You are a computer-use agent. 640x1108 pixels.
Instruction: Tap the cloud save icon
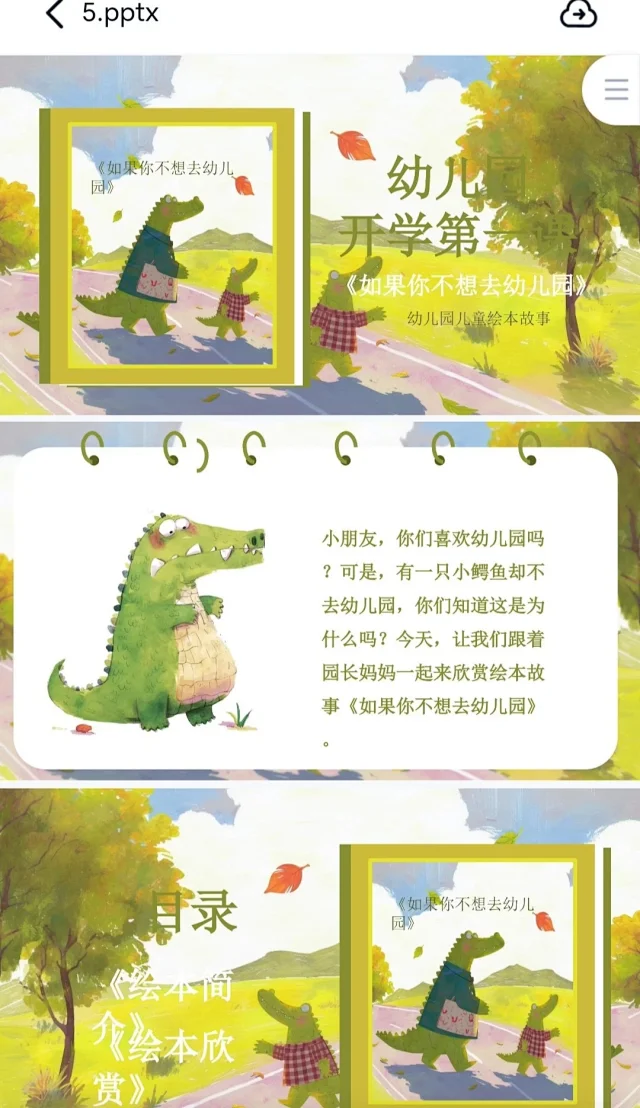pos(578,15)
